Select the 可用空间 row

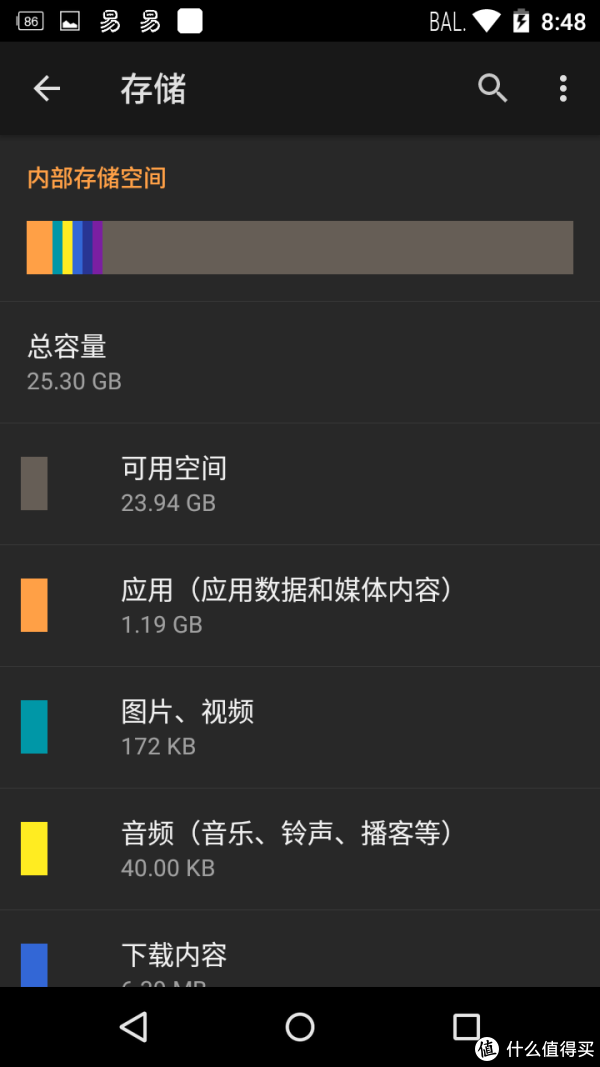(x=300, y=484)
